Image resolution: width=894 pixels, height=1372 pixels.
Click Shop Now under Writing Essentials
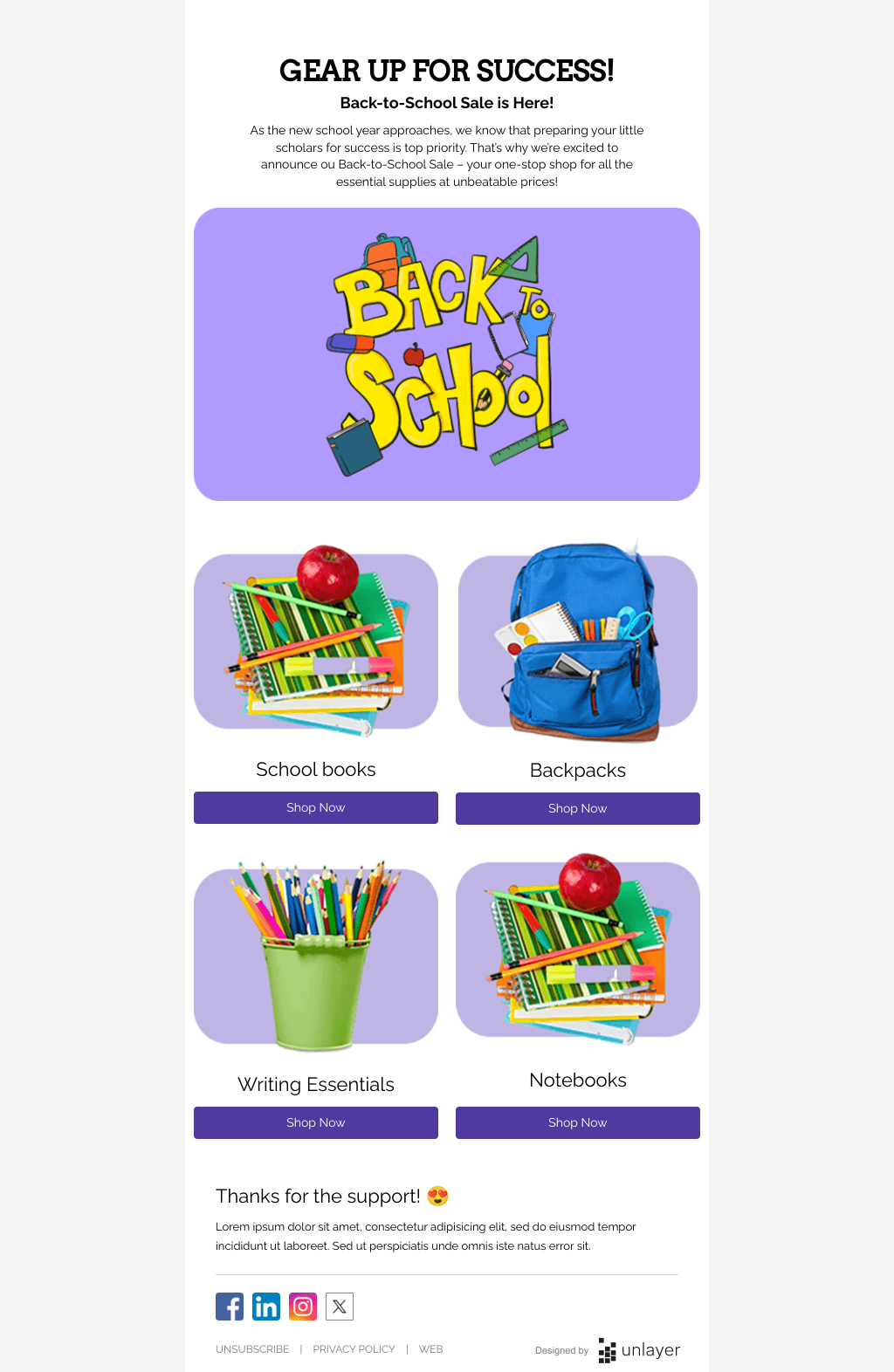tap(315, 1122)
